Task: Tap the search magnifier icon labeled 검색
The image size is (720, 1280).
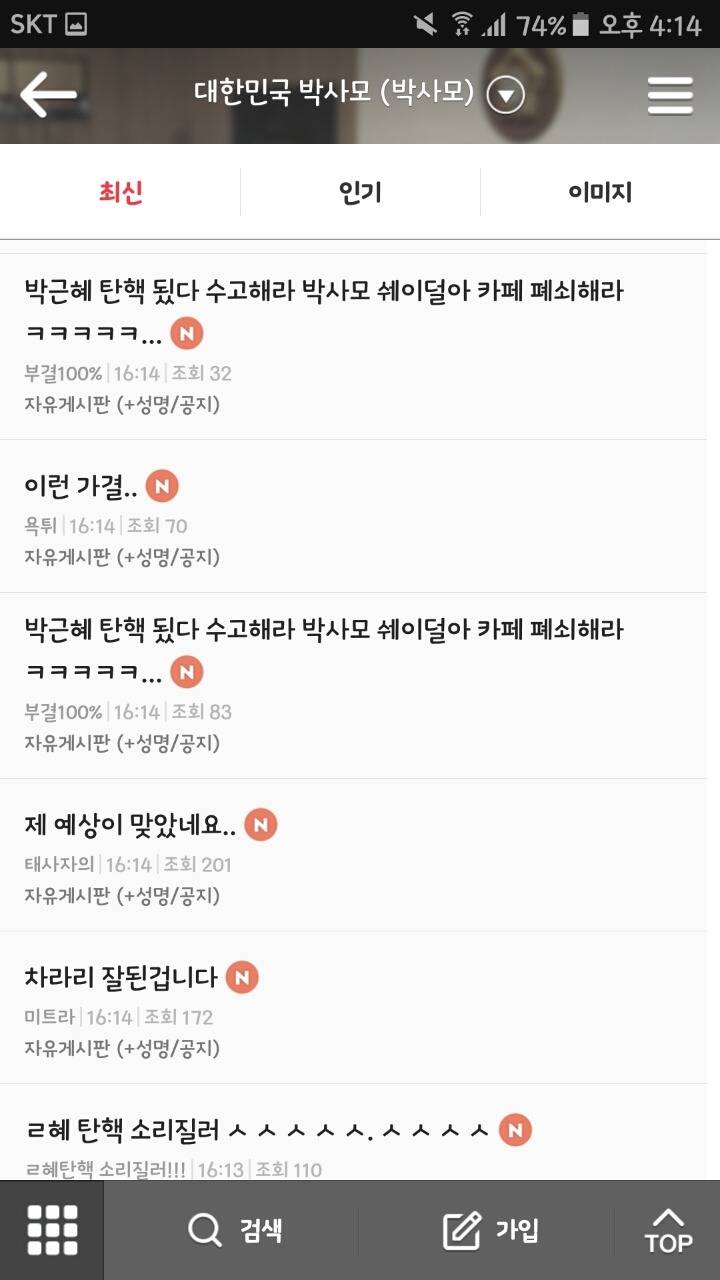Action: click(205, 1231)
